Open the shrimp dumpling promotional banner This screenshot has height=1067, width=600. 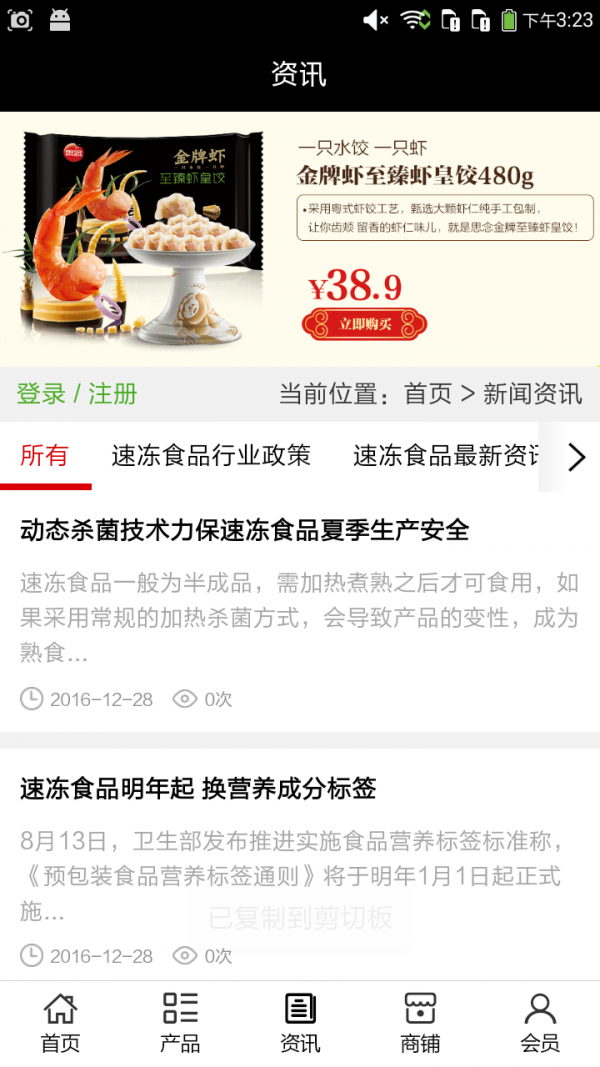(300, 238)
